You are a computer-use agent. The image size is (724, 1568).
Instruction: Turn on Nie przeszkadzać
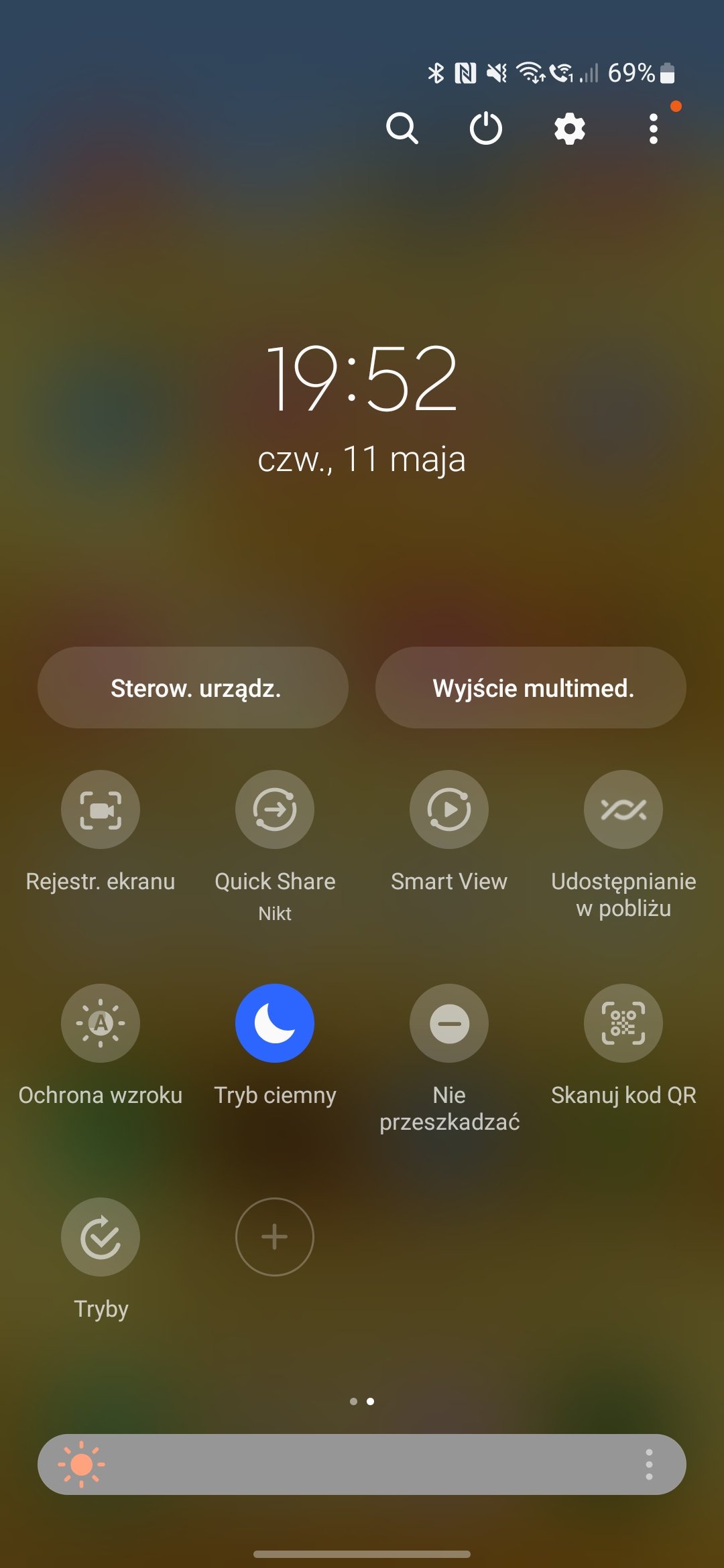(x=449, y=1023)
